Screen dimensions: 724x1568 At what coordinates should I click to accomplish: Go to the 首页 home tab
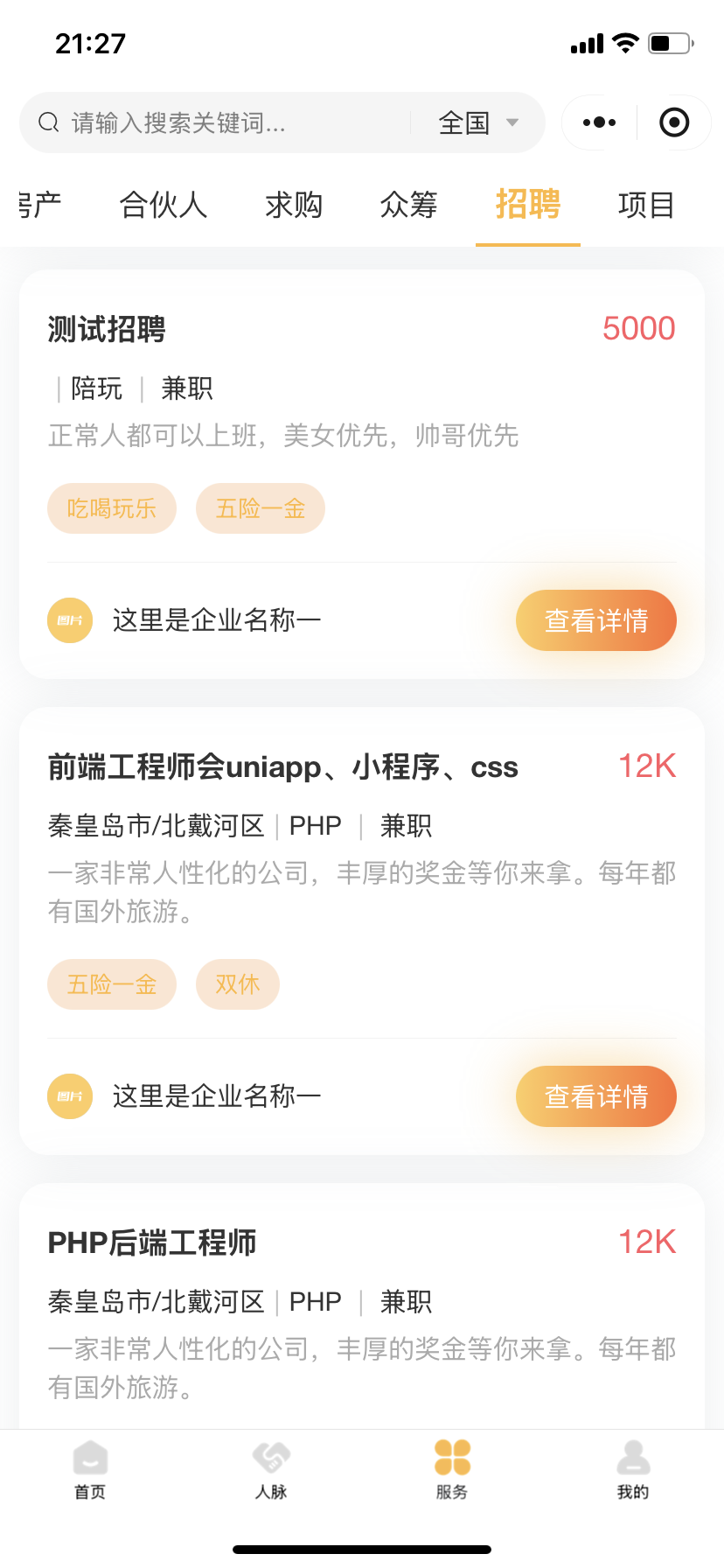tap(90, 1470)
